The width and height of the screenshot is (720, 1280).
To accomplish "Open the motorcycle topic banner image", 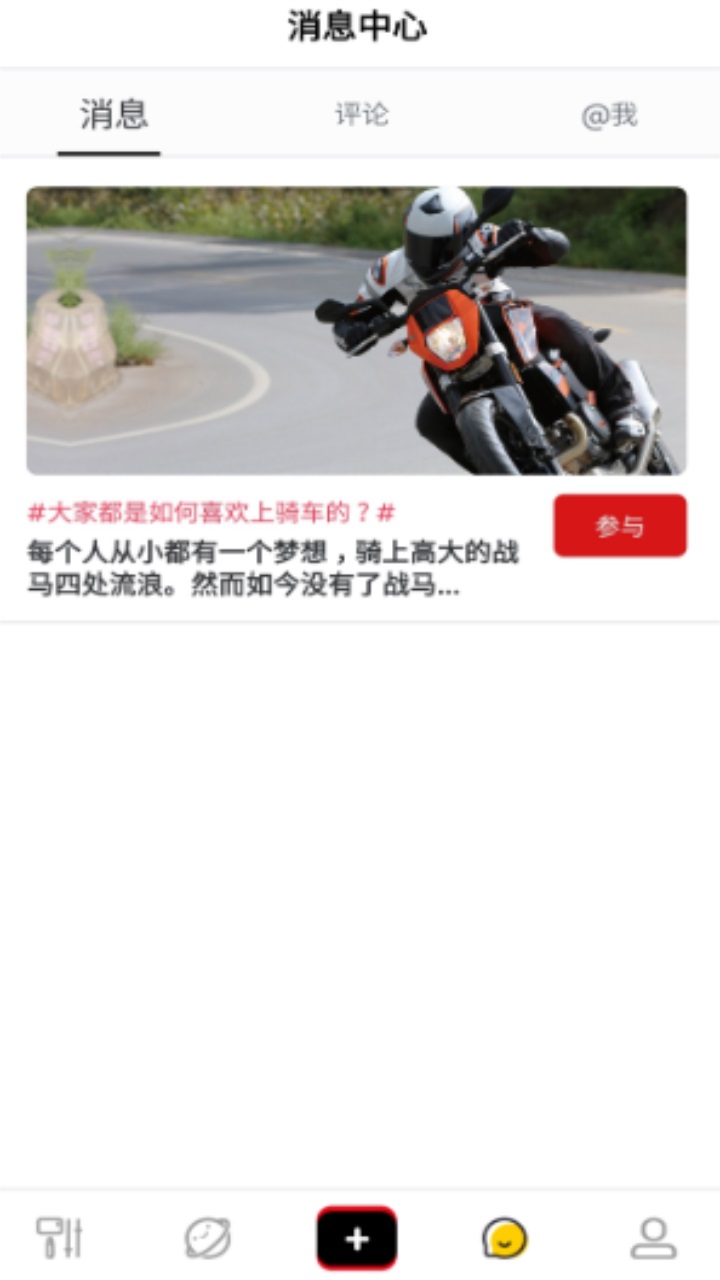I will pos(356,330).
